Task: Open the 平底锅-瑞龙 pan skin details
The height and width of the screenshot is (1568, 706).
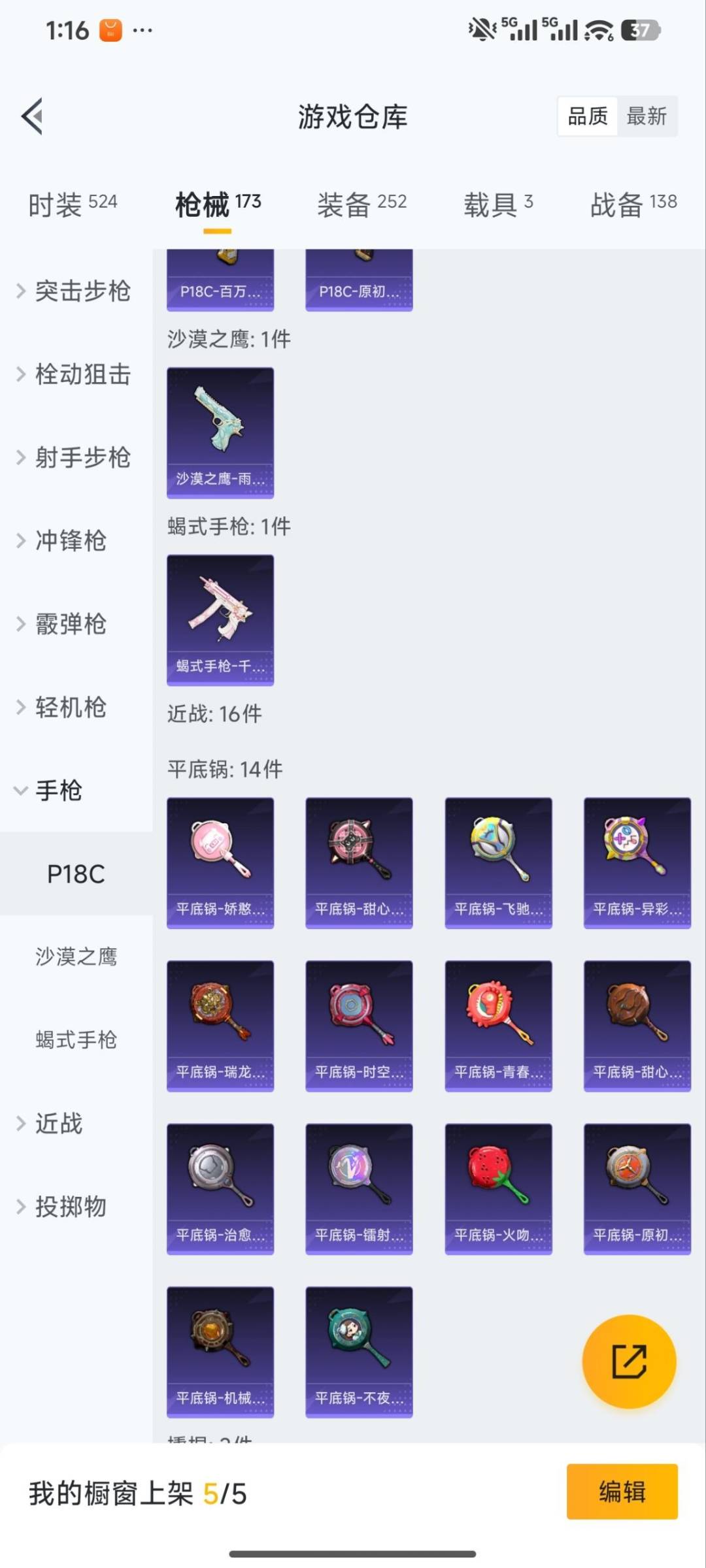Action: click(220, 1024)
